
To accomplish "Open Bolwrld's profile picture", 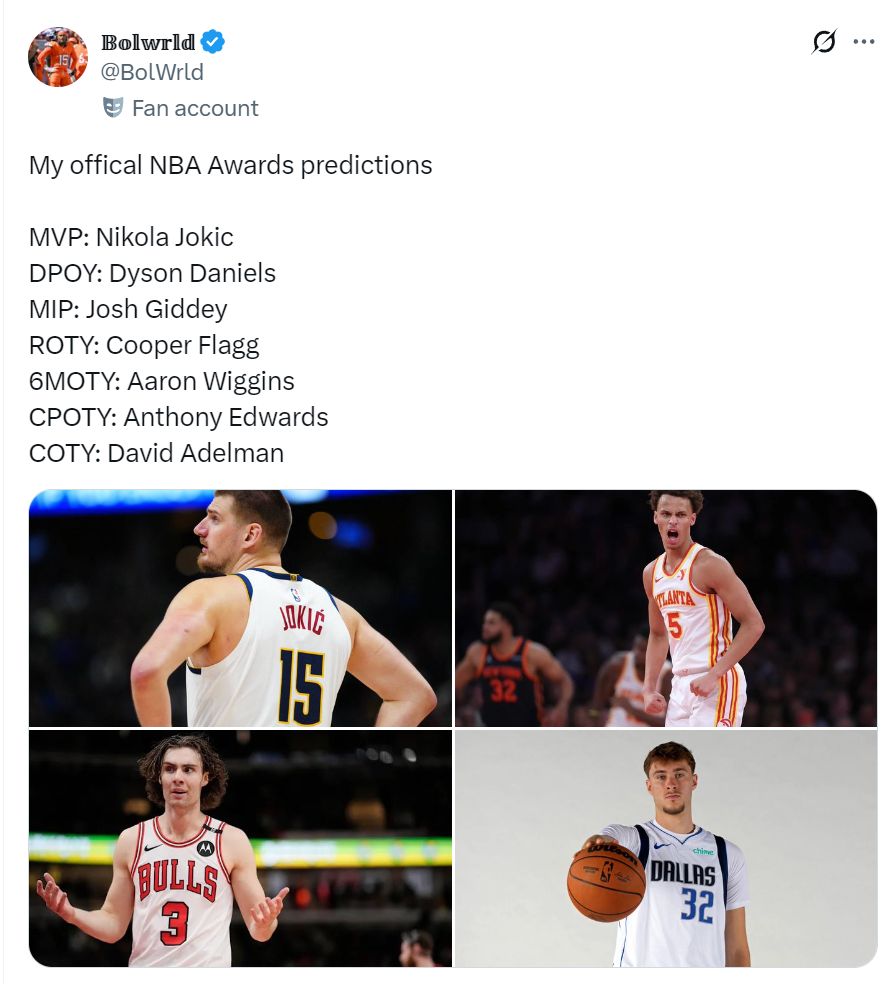I will [x=58, y=57].
